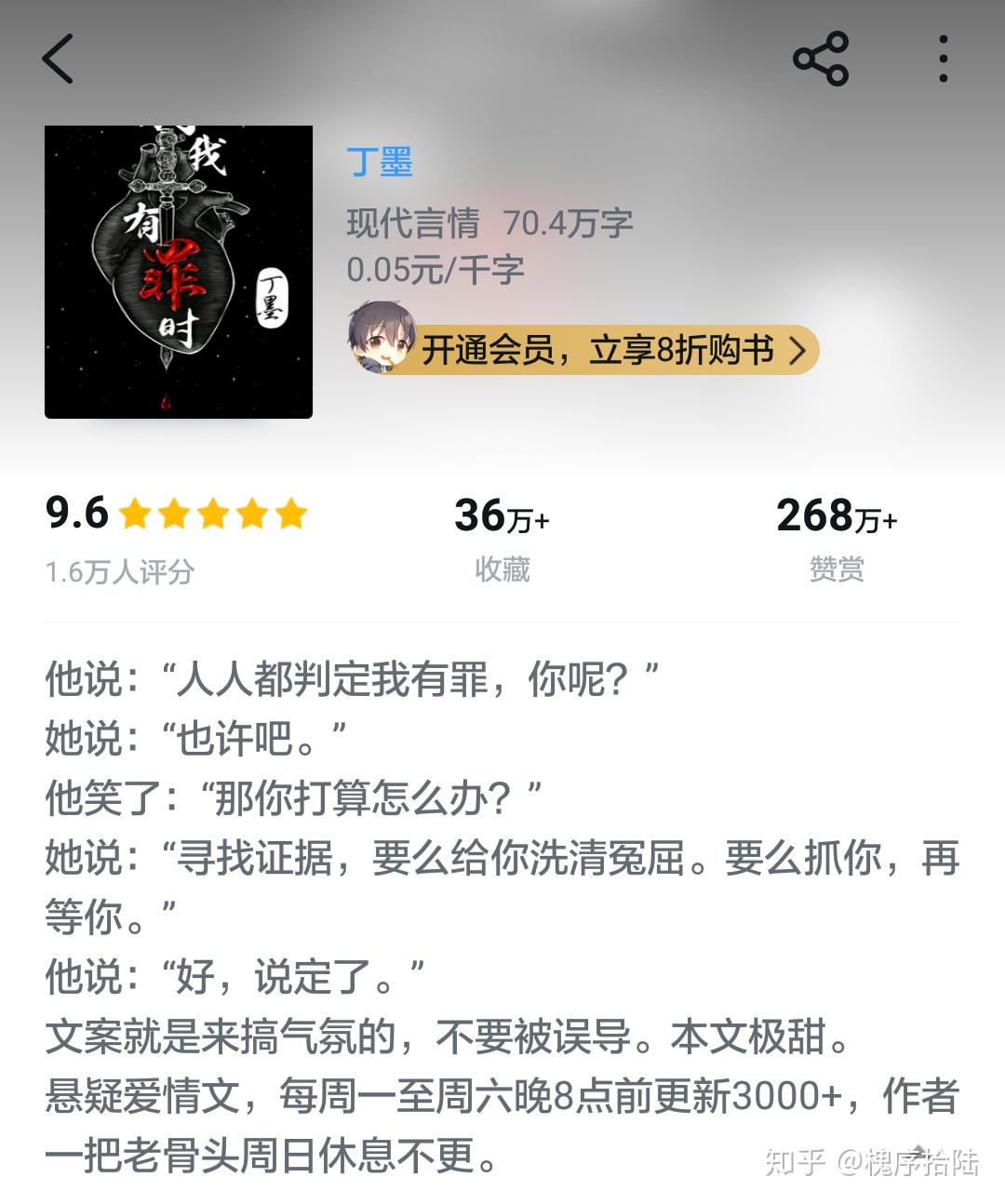Tap 开通会员 membership discount banner

coord(596,350)
